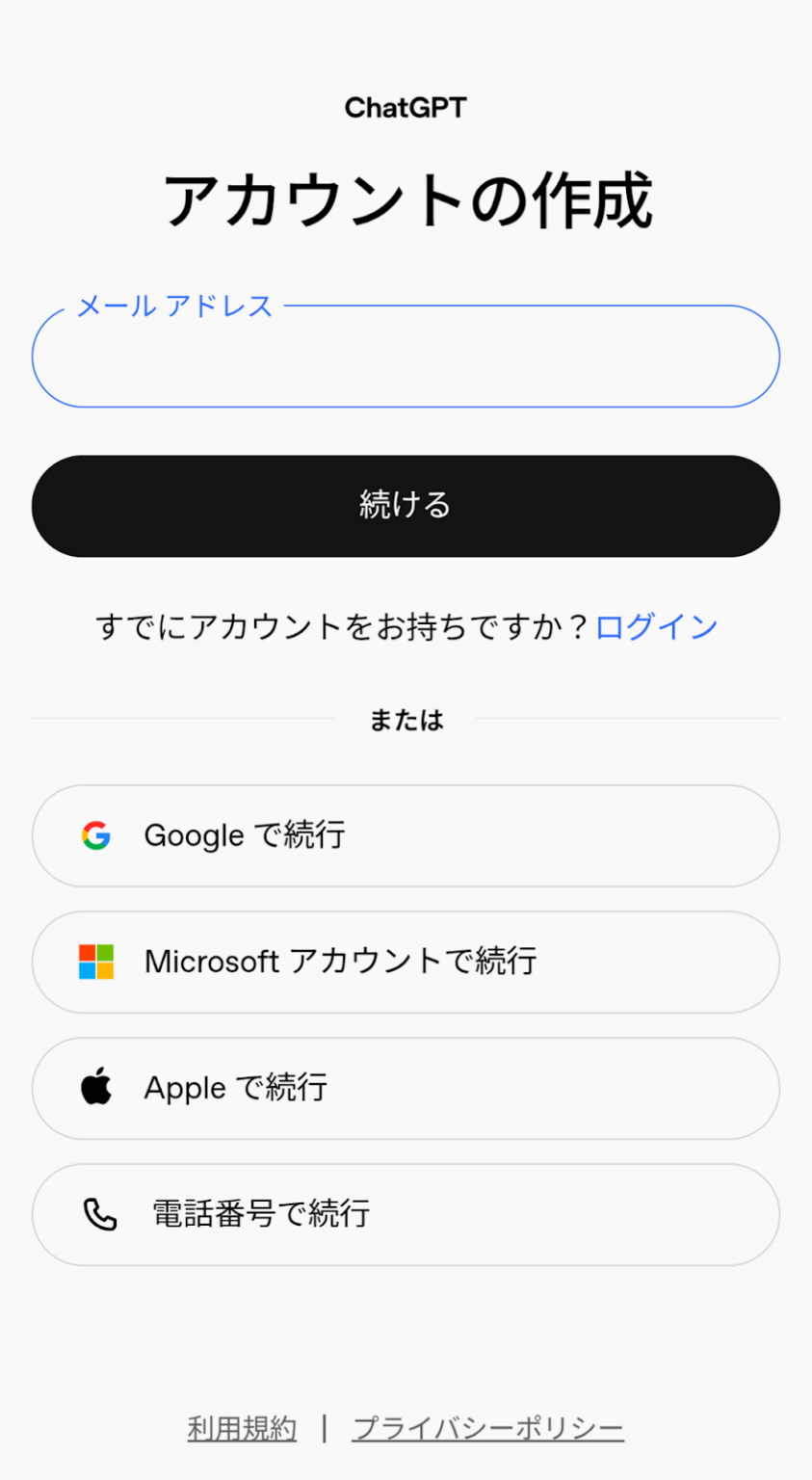Click the green square in the Microsoft logo

point(105,951)
